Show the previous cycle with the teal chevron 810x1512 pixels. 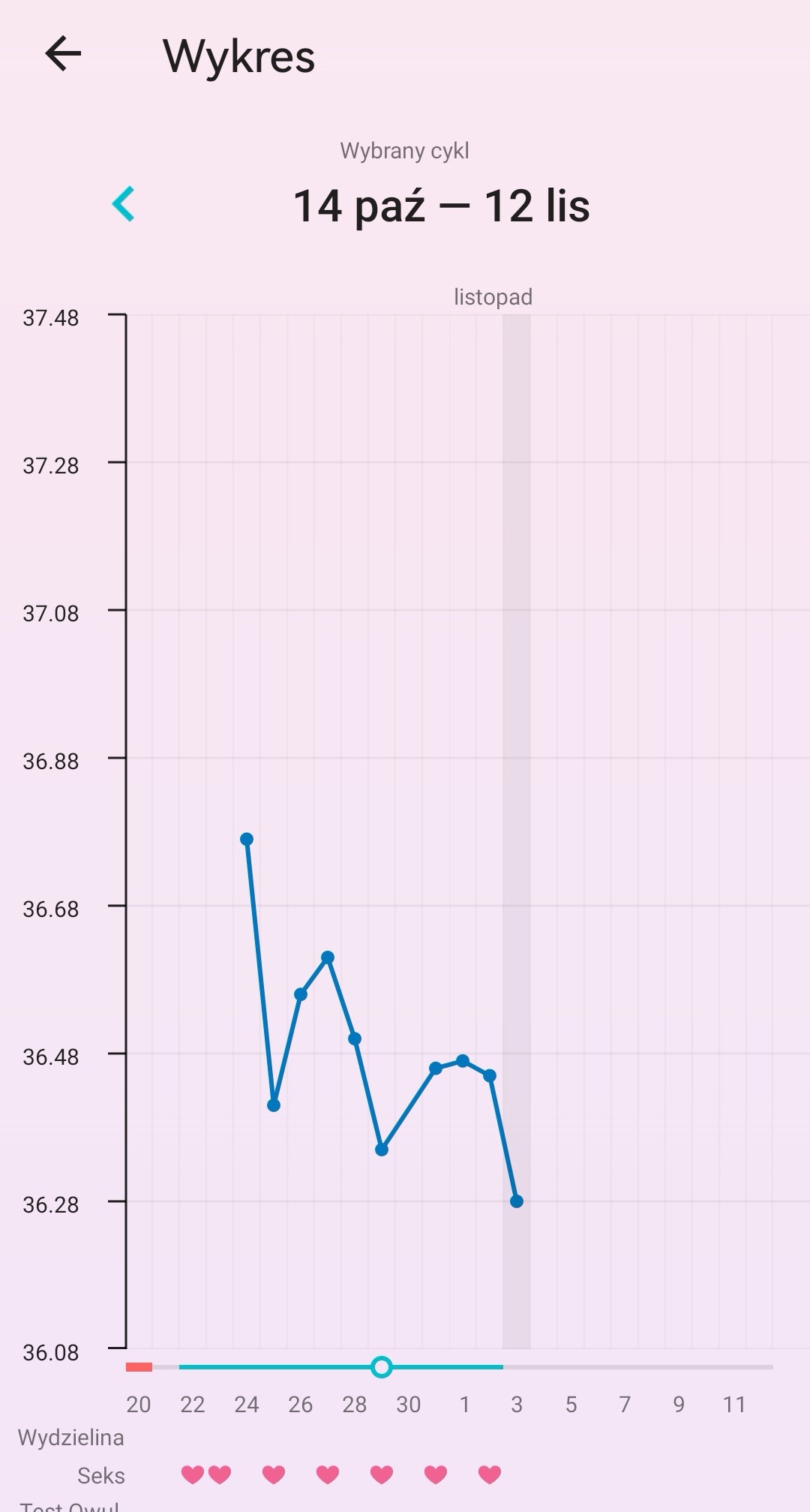[x=123, y=204]
